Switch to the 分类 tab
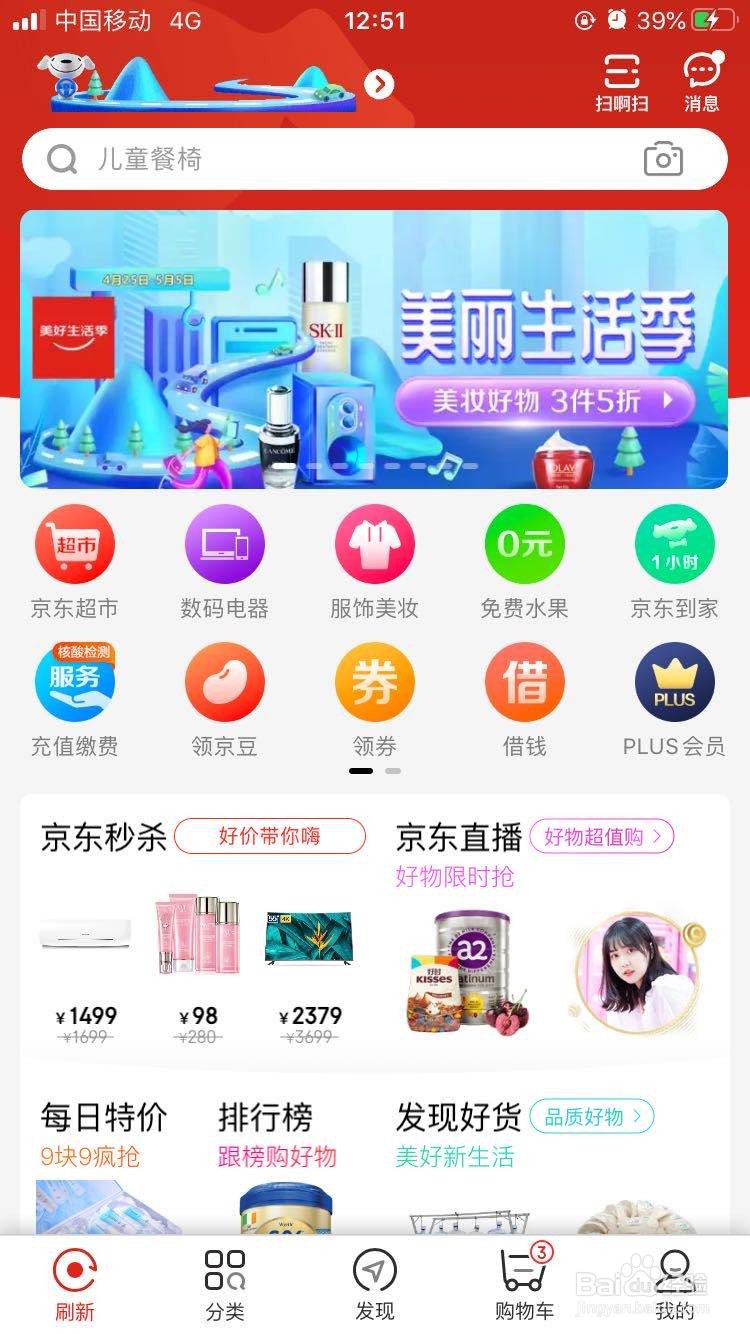 click(225, 1285)
